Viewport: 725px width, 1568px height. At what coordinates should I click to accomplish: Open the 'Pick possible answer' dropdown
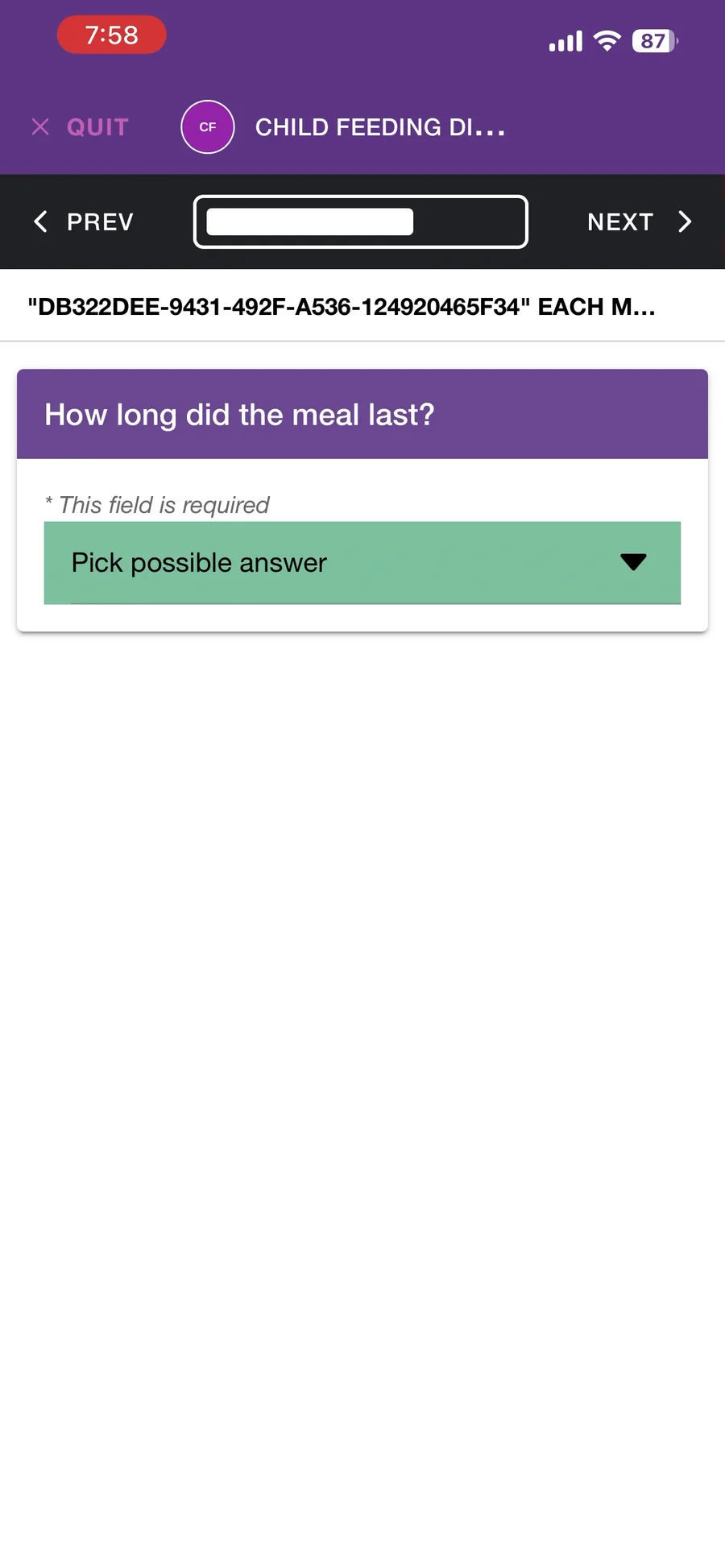(x=362, y=562)
